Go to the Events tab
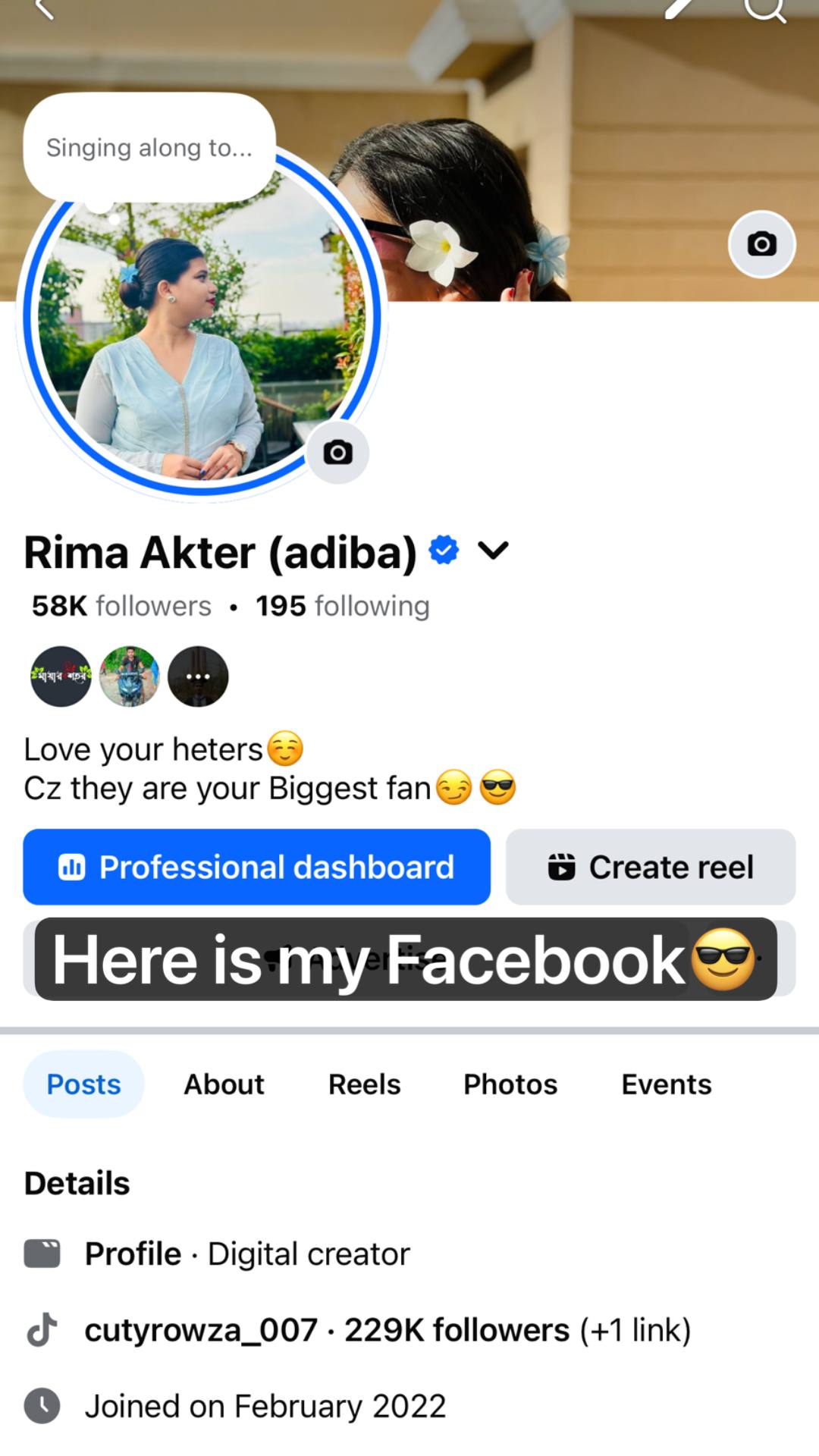 pos(667,1084)
